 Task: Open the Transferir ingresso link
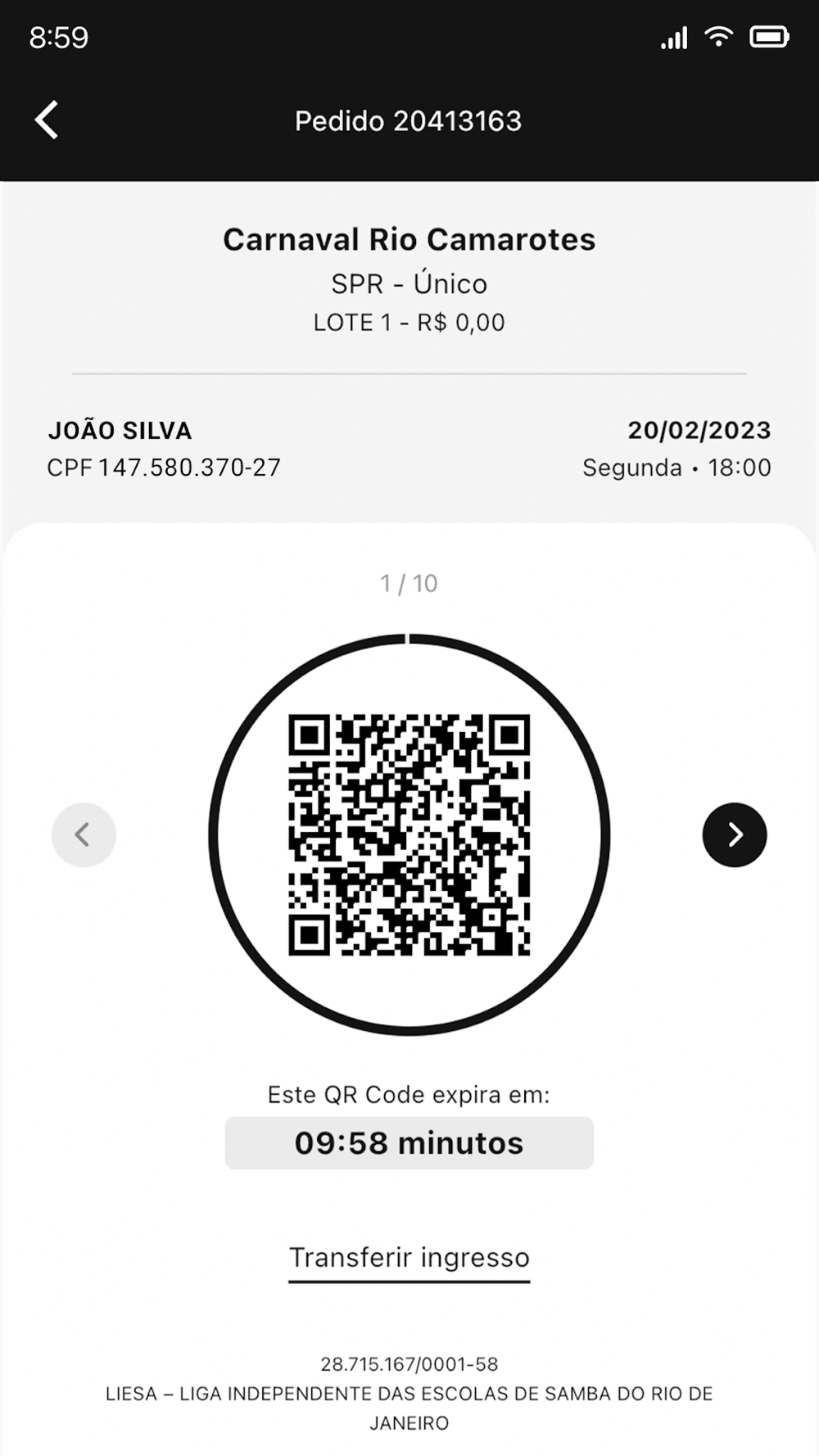tap(409, 1258)
